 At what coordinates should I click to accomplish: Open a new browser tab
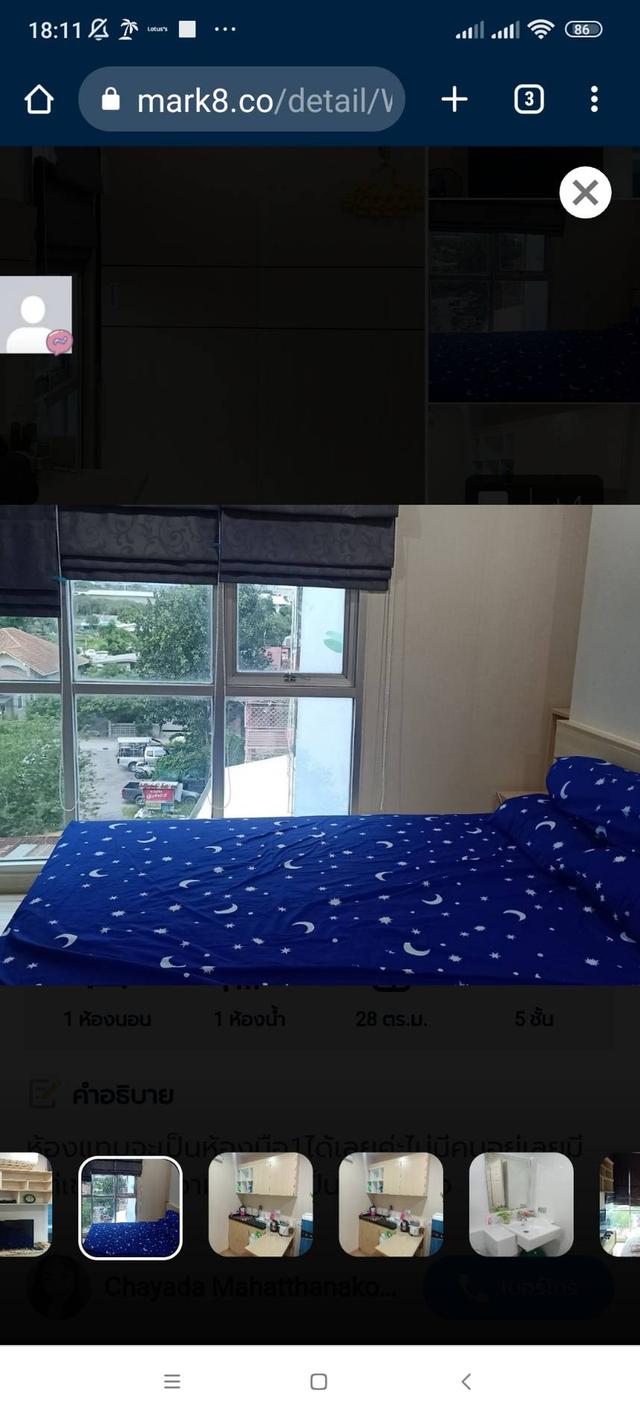tap(455, 99)
